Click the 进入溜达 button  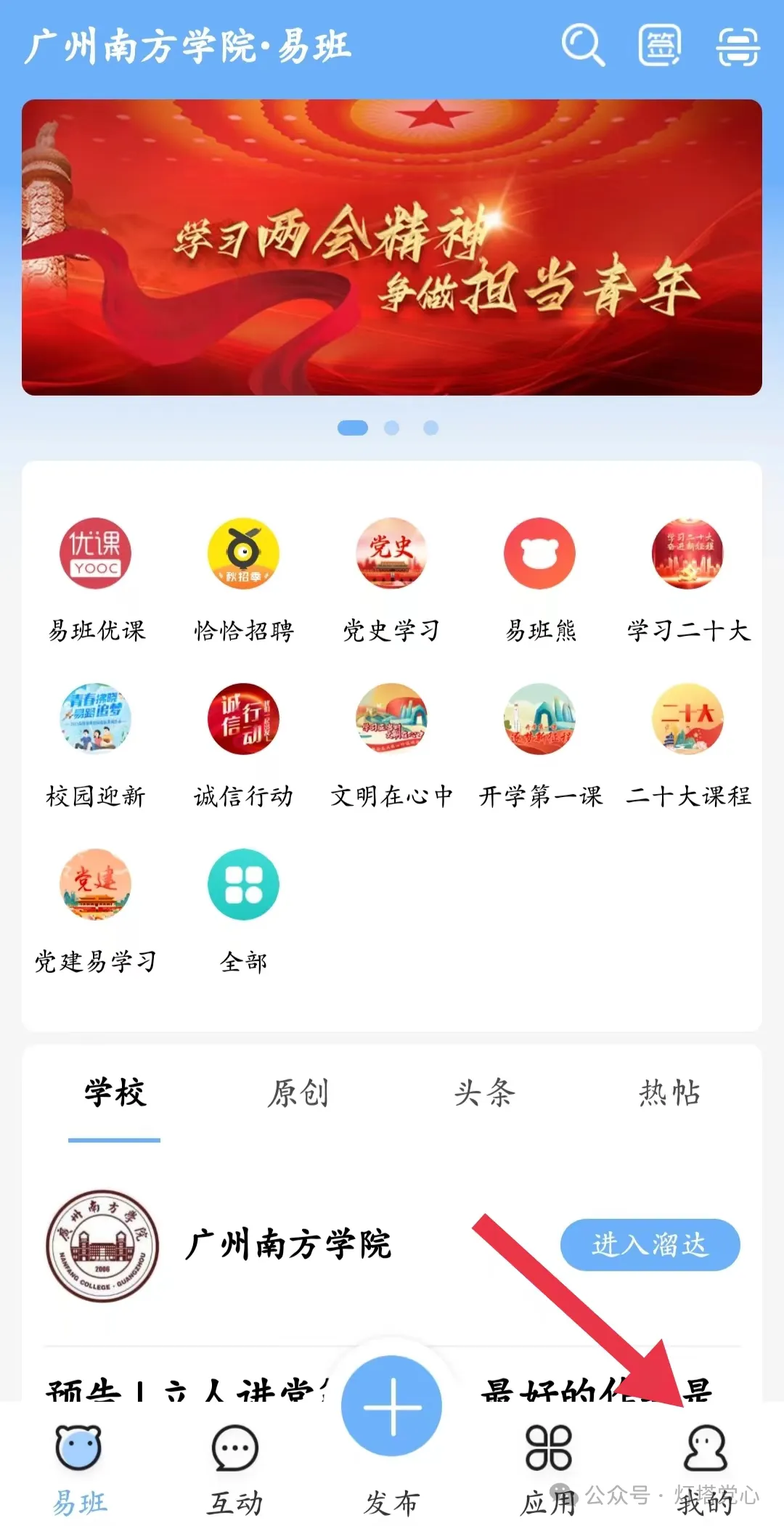(x=650, y=1244)
